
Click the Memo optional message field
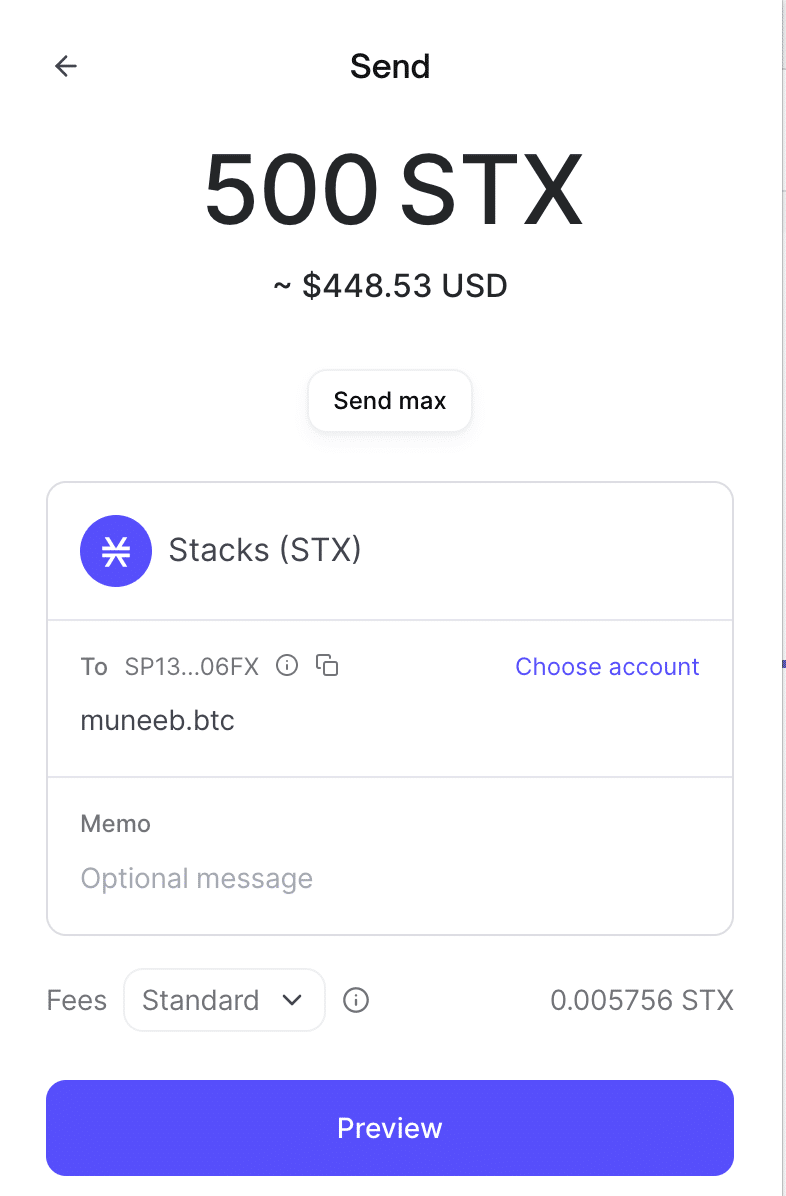click(x=196, y=878)
